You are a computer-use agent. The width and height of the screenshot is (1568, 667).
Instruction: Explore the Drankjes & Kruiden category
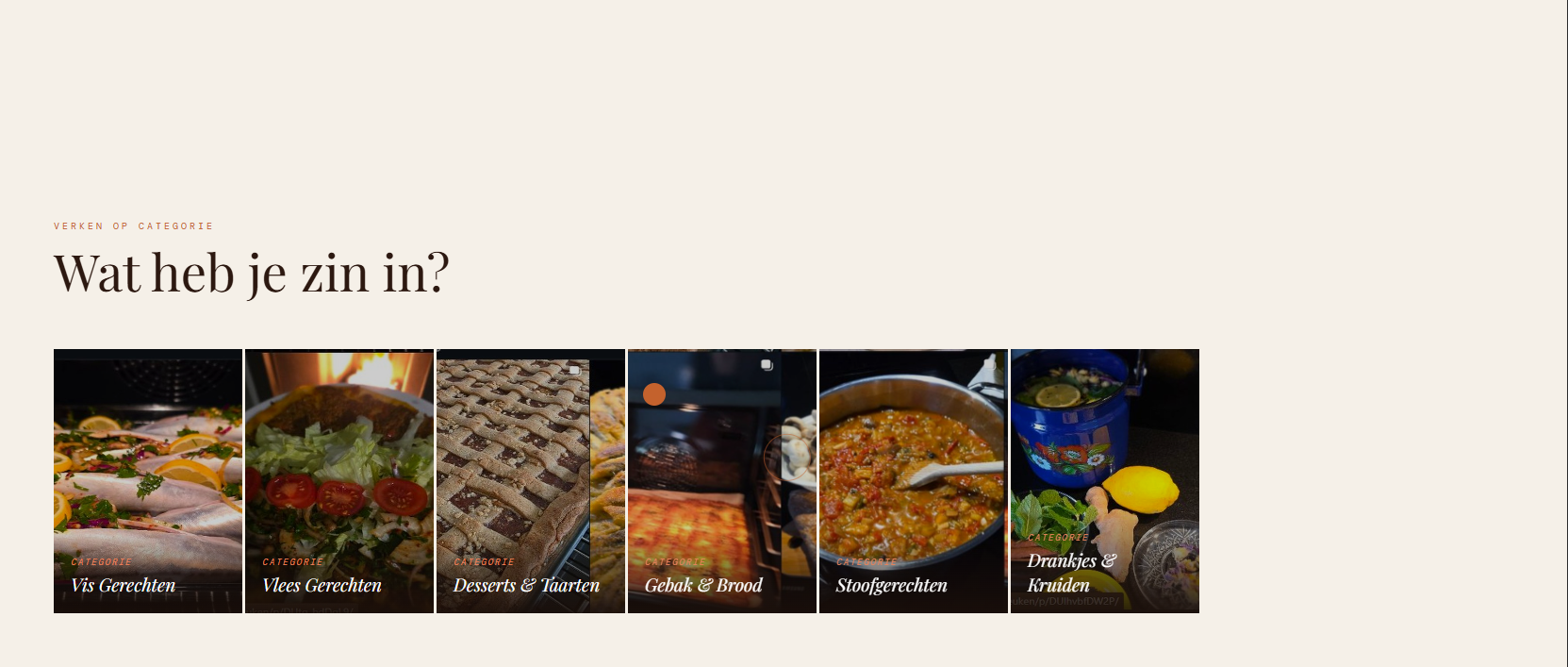point(1105,481)
